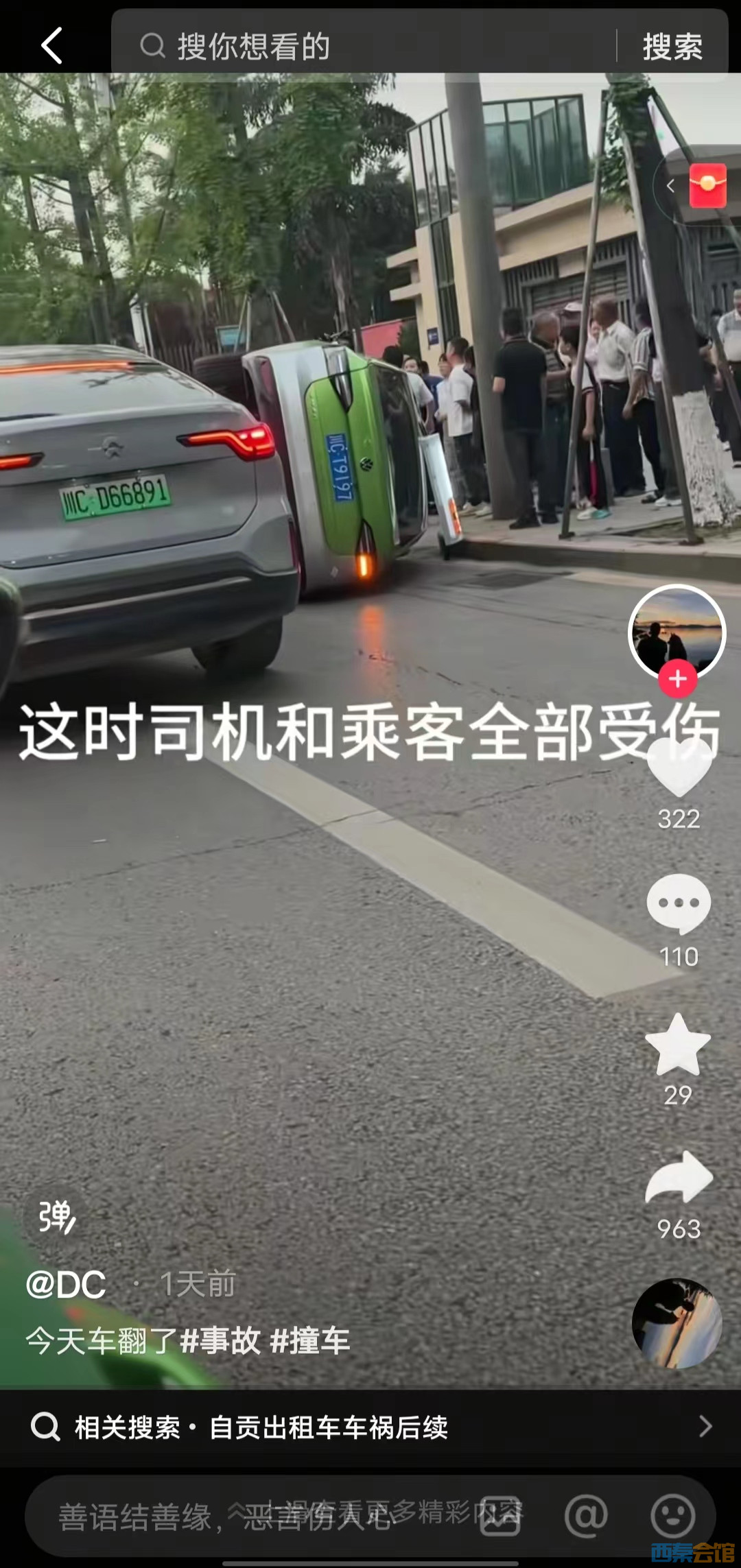The image size is (741, 1568).
Task: Favorite the video using the star icon
Action: click(x=678, y=1045)
